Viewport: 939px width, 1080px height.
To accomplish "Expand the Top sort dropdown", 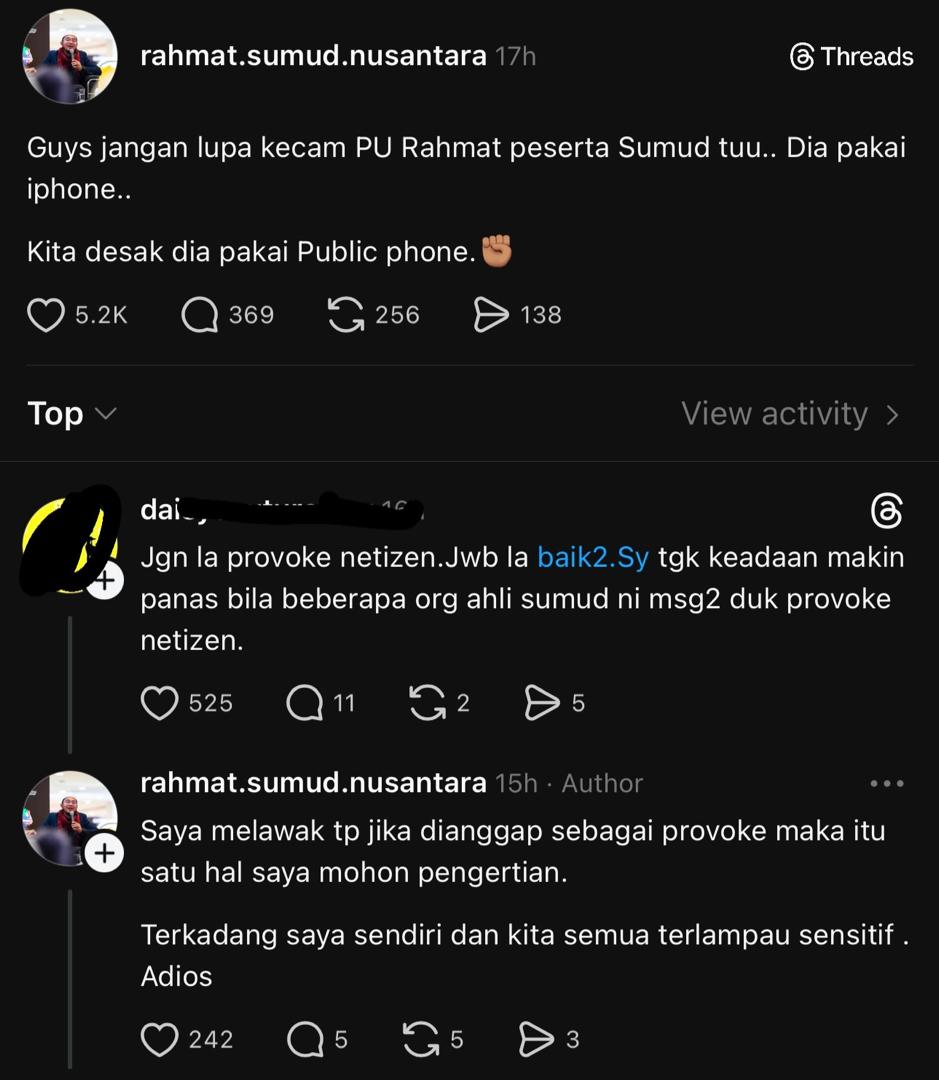I will pyautogui.click(x=72, y=413).
